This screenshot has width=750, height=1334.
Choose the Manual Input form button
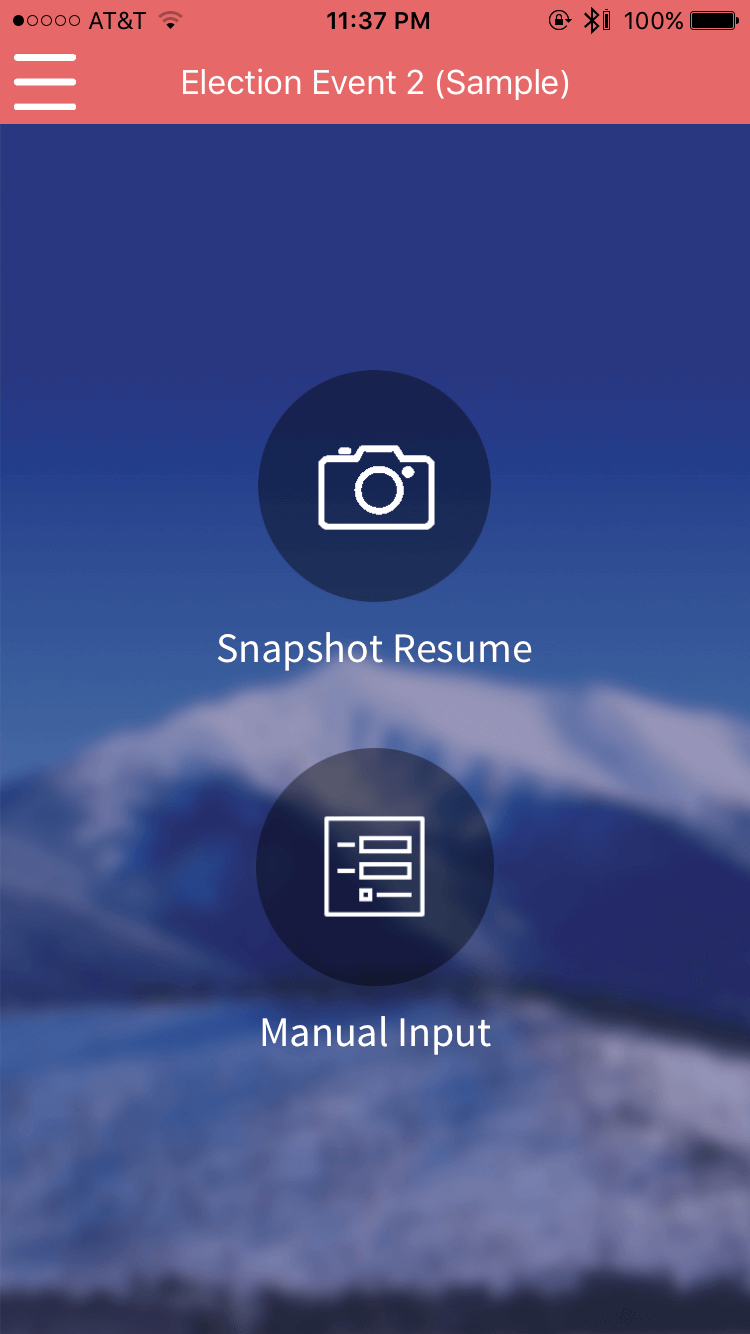[375, 866]
